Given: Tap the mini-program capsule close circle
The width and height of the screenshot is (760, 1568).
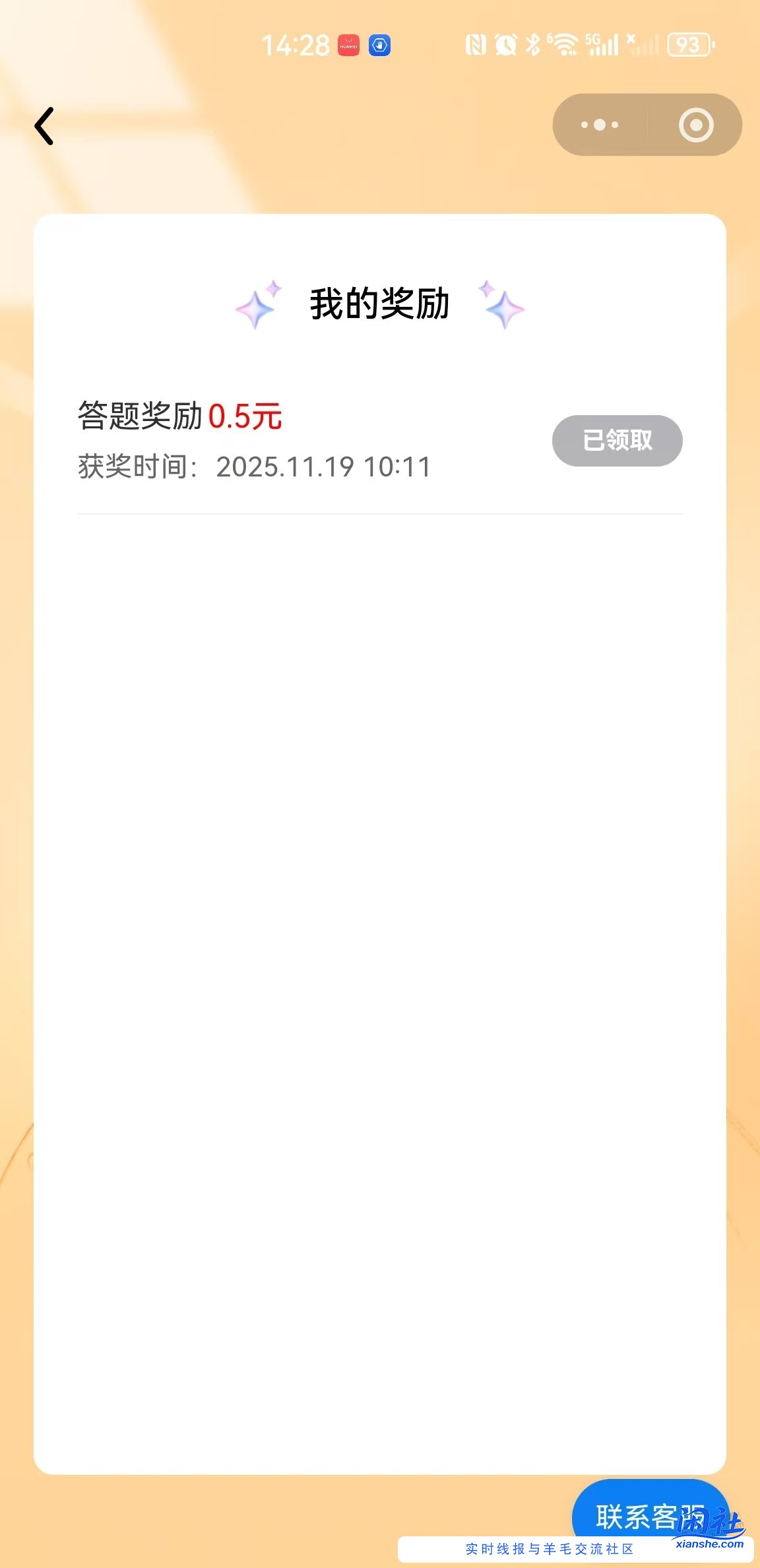Looking at the screenshot, I should tap(697, 124).
